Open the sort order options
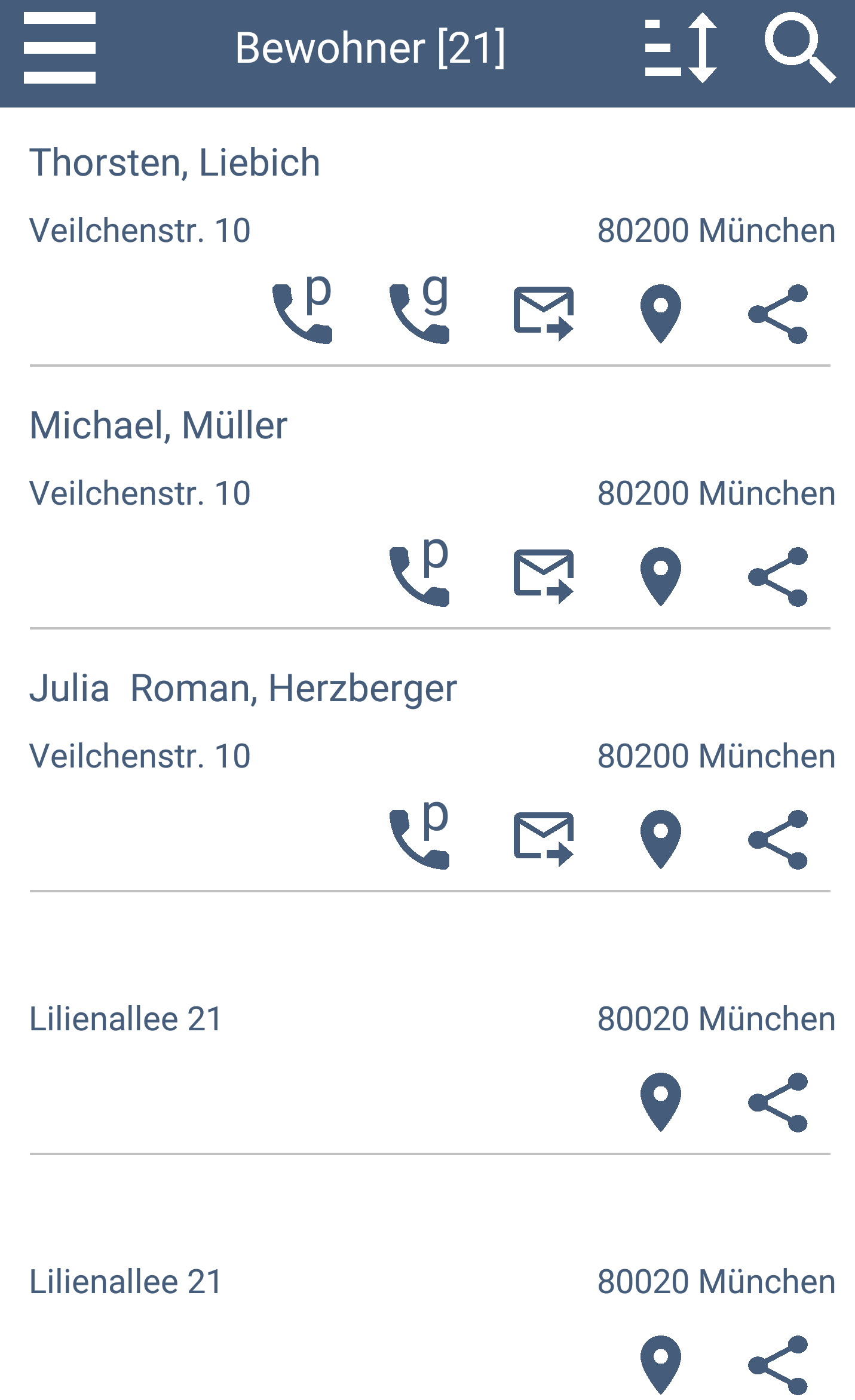855x1400 pixels. point(681,48)
